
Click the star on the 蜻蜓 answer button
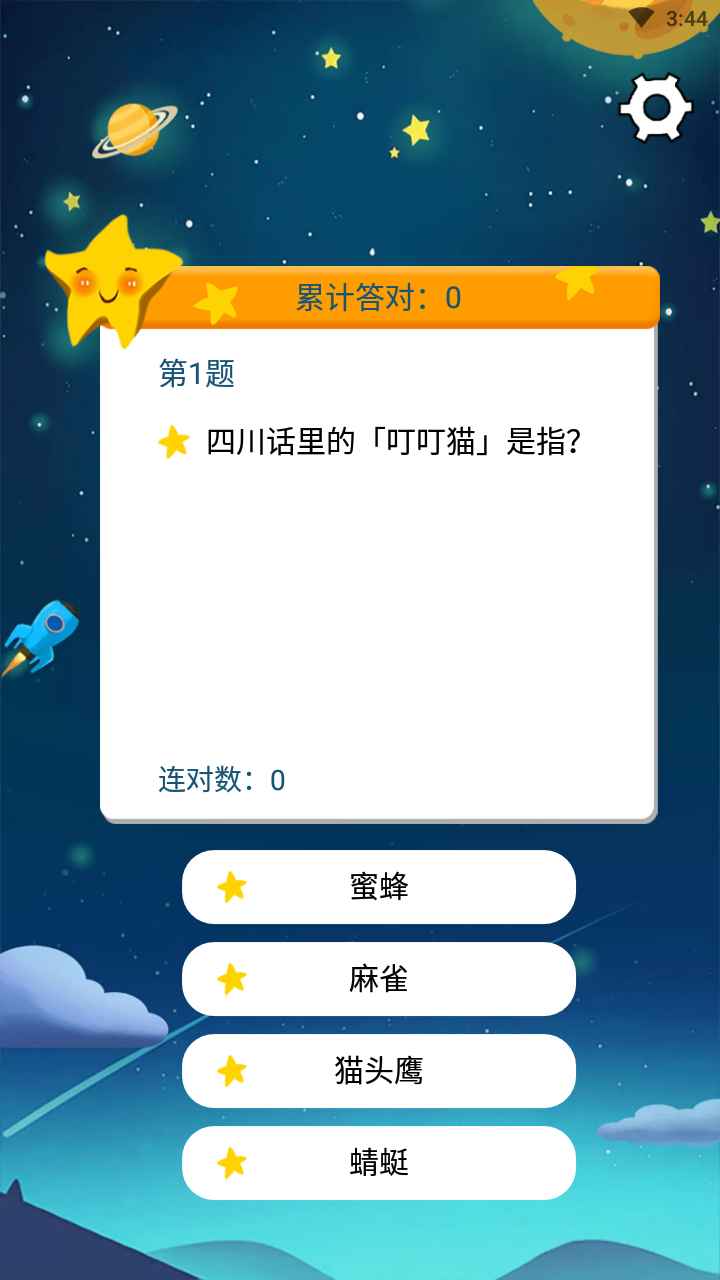(x=232, y=1162)
